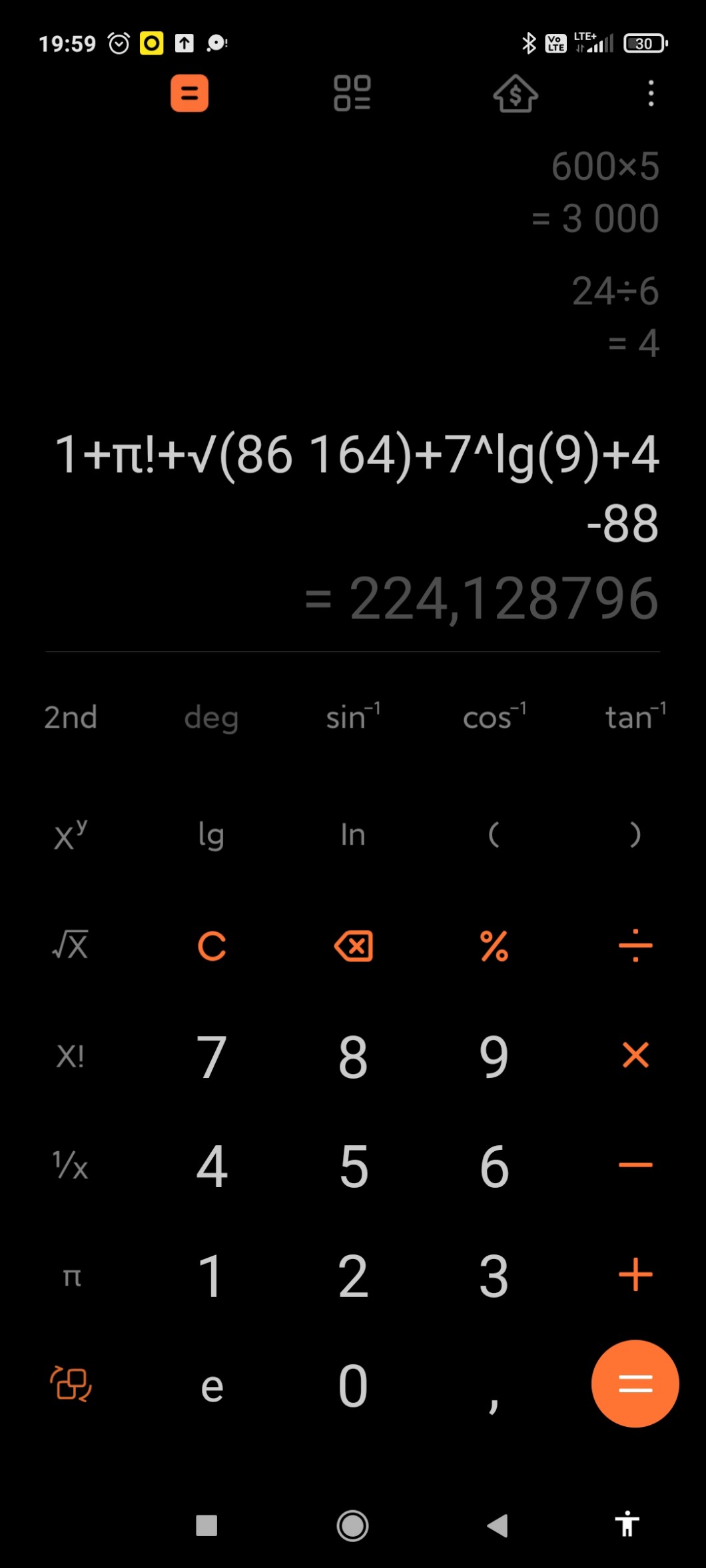Collapse the scientific keypad
Screen dimensions: 706x1568
click(71, 1385)
